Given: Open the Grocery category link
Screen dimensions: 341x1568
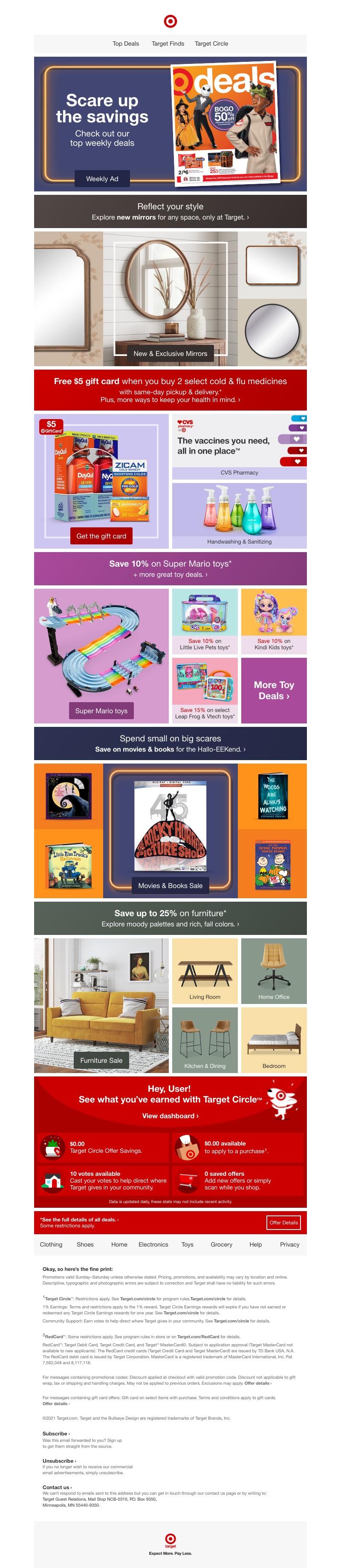Looking at the screenshot, I should tap(221, 1245).
